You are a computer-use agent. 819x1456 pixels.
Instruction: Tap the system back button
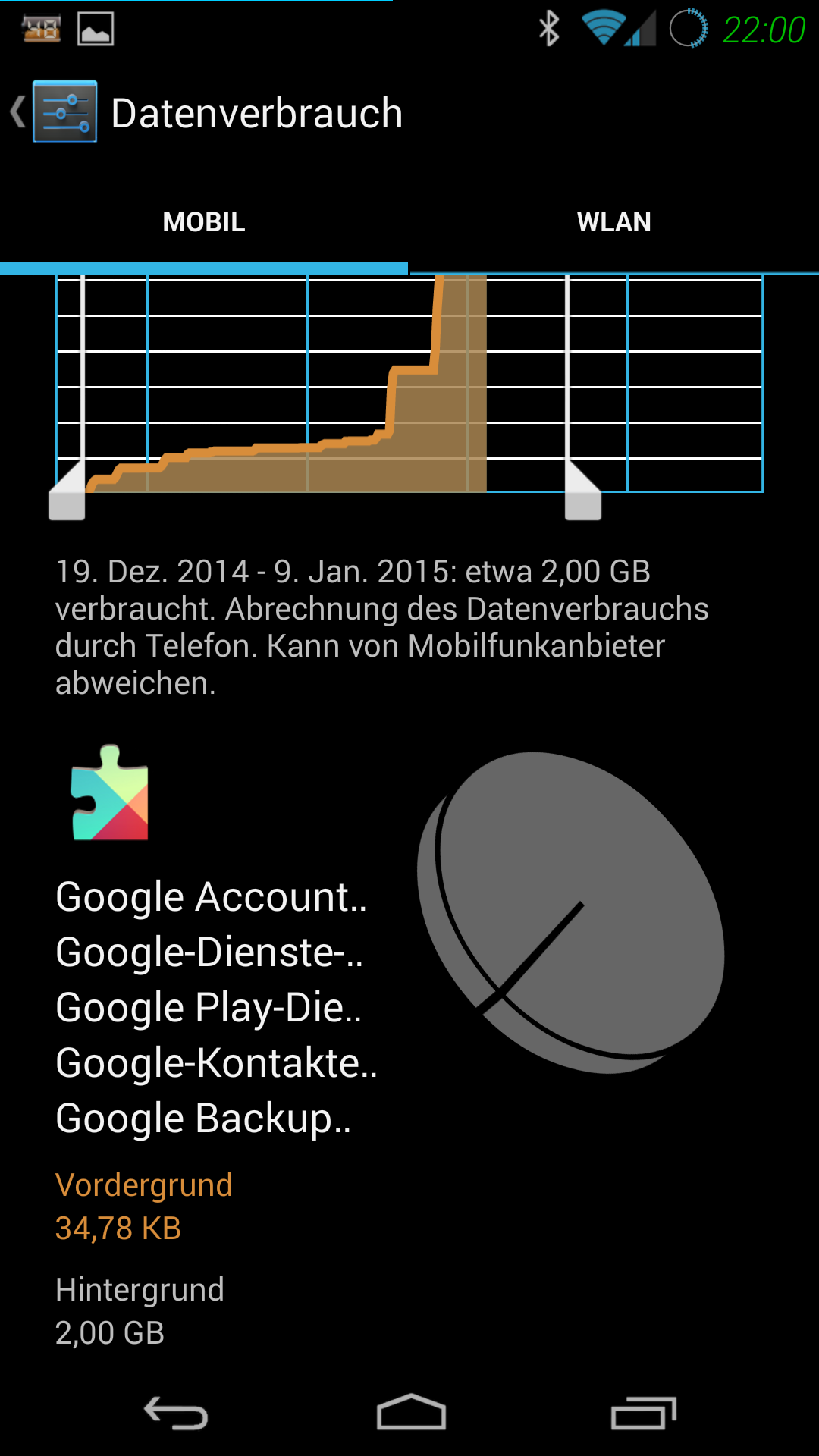(x=176, y=1414)
